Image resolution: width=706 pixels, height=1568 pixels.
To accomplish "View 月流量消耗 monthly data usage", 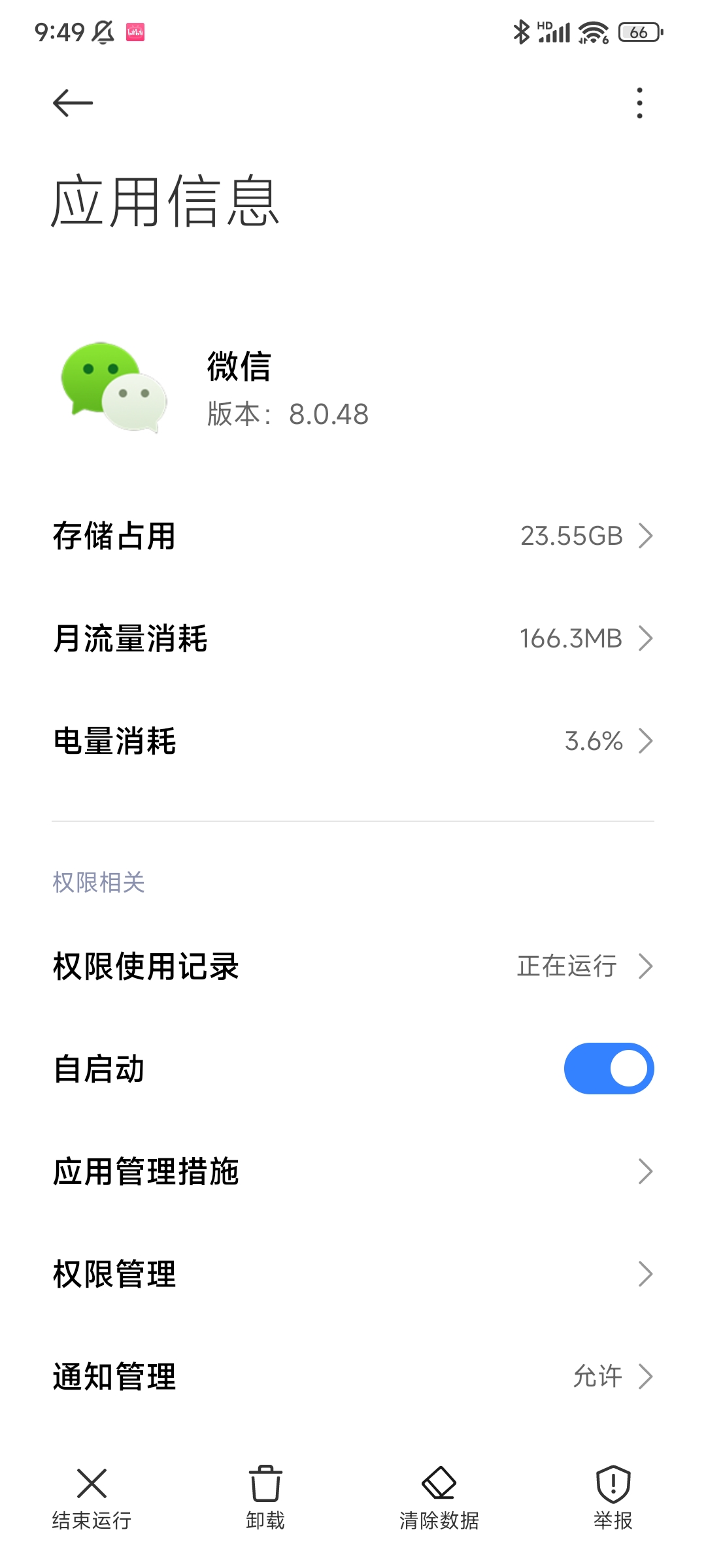I will 353,638.
